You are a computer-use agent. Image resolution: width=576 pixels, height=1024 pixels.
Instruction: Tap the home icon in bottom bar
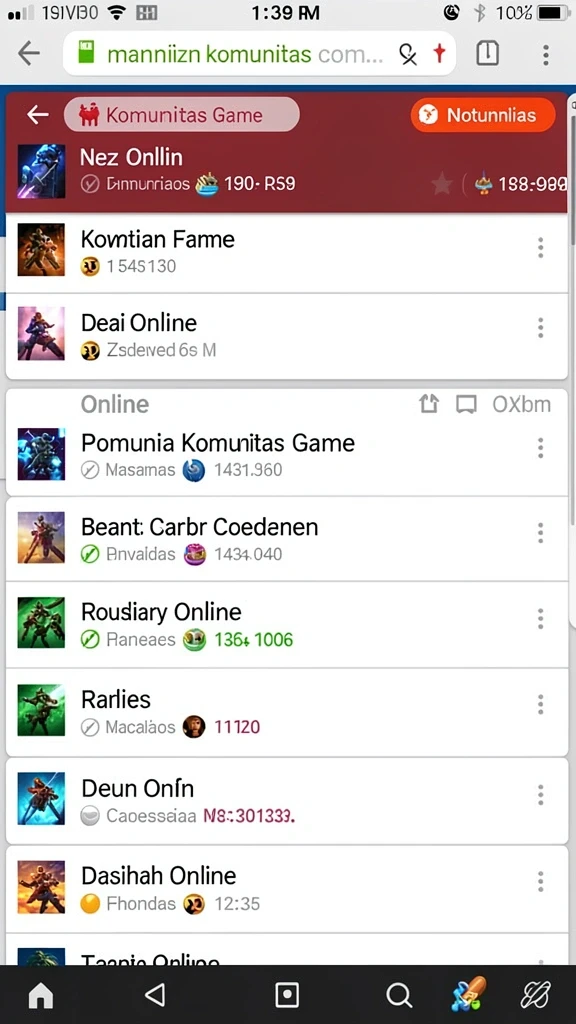click(x=40, y=995)
